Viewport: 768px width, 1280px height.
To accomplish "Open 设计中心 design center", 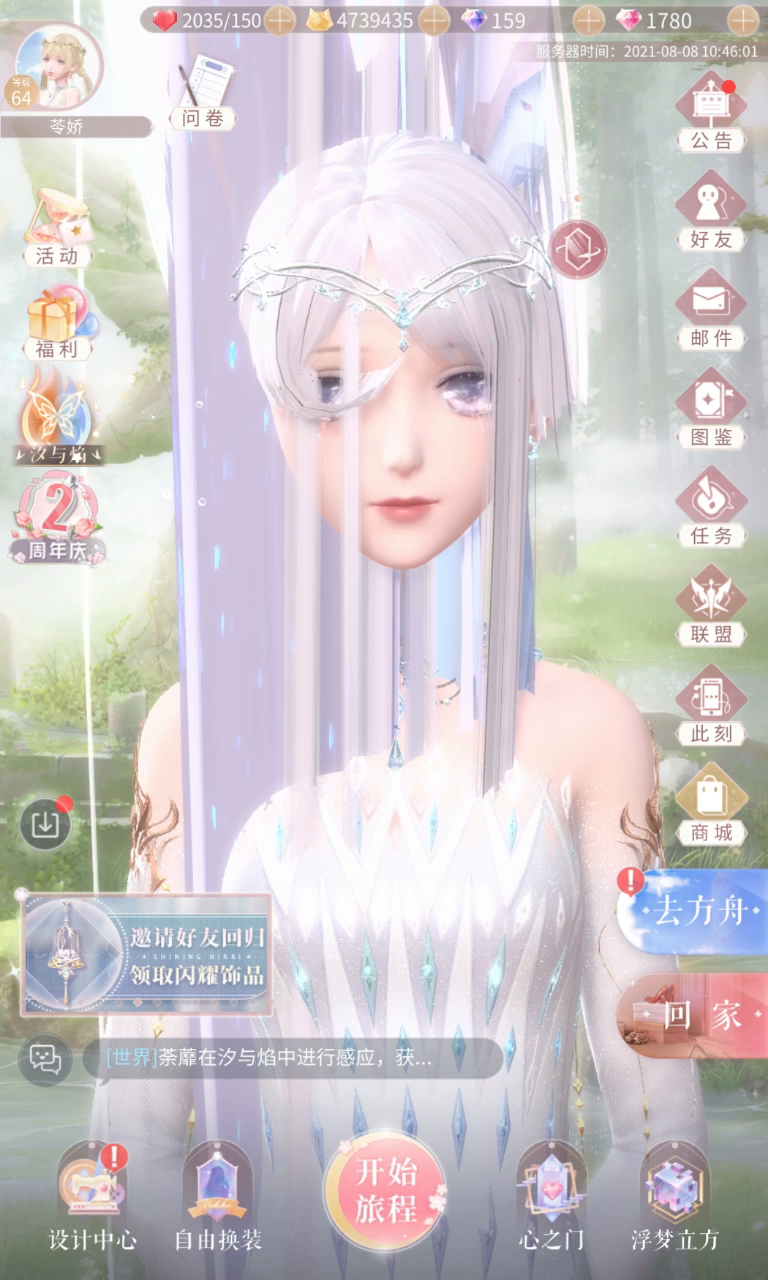I will 92,1197.
